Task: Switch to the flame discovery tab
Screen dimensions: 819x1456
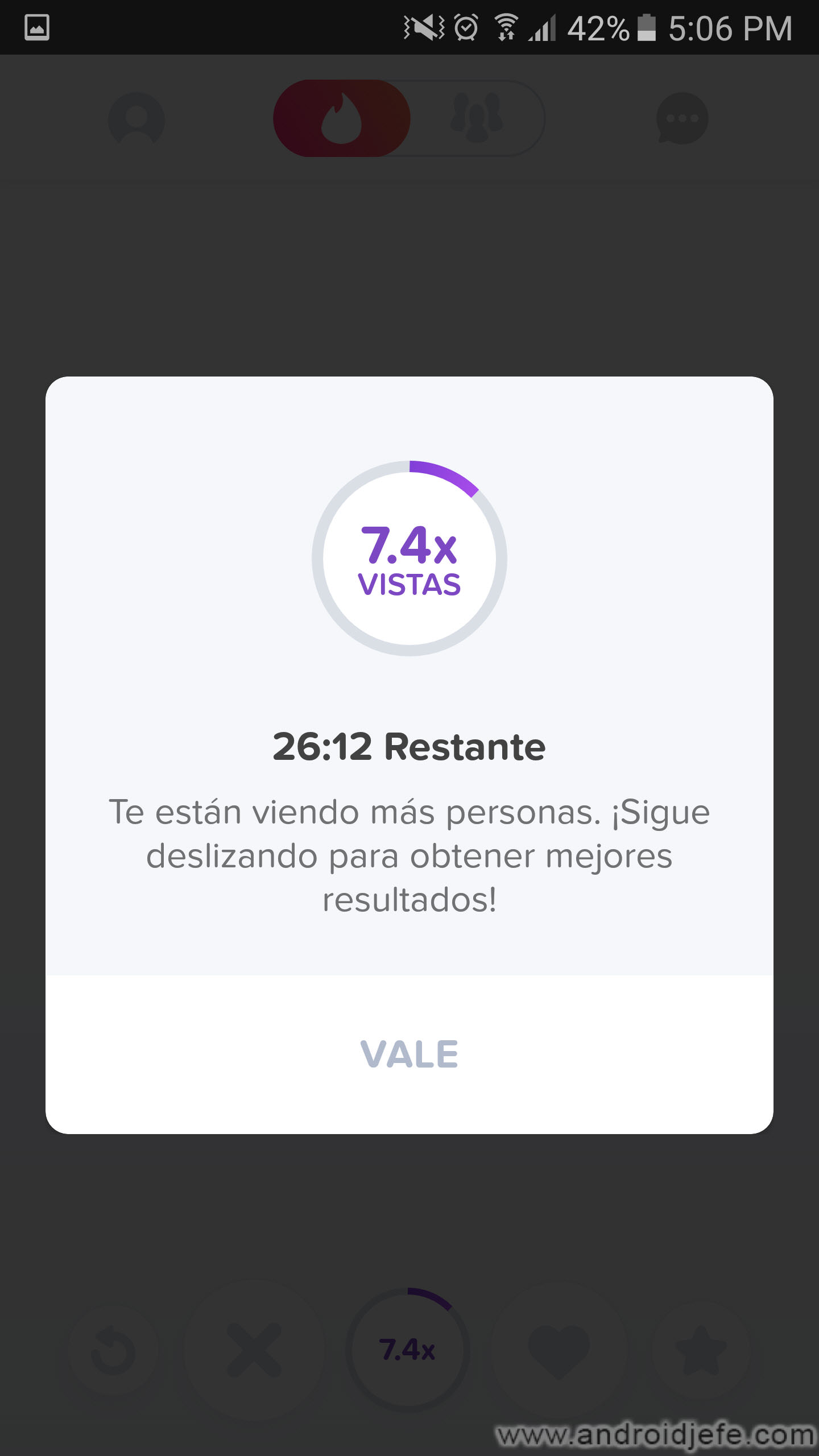Action: [342, 119]
